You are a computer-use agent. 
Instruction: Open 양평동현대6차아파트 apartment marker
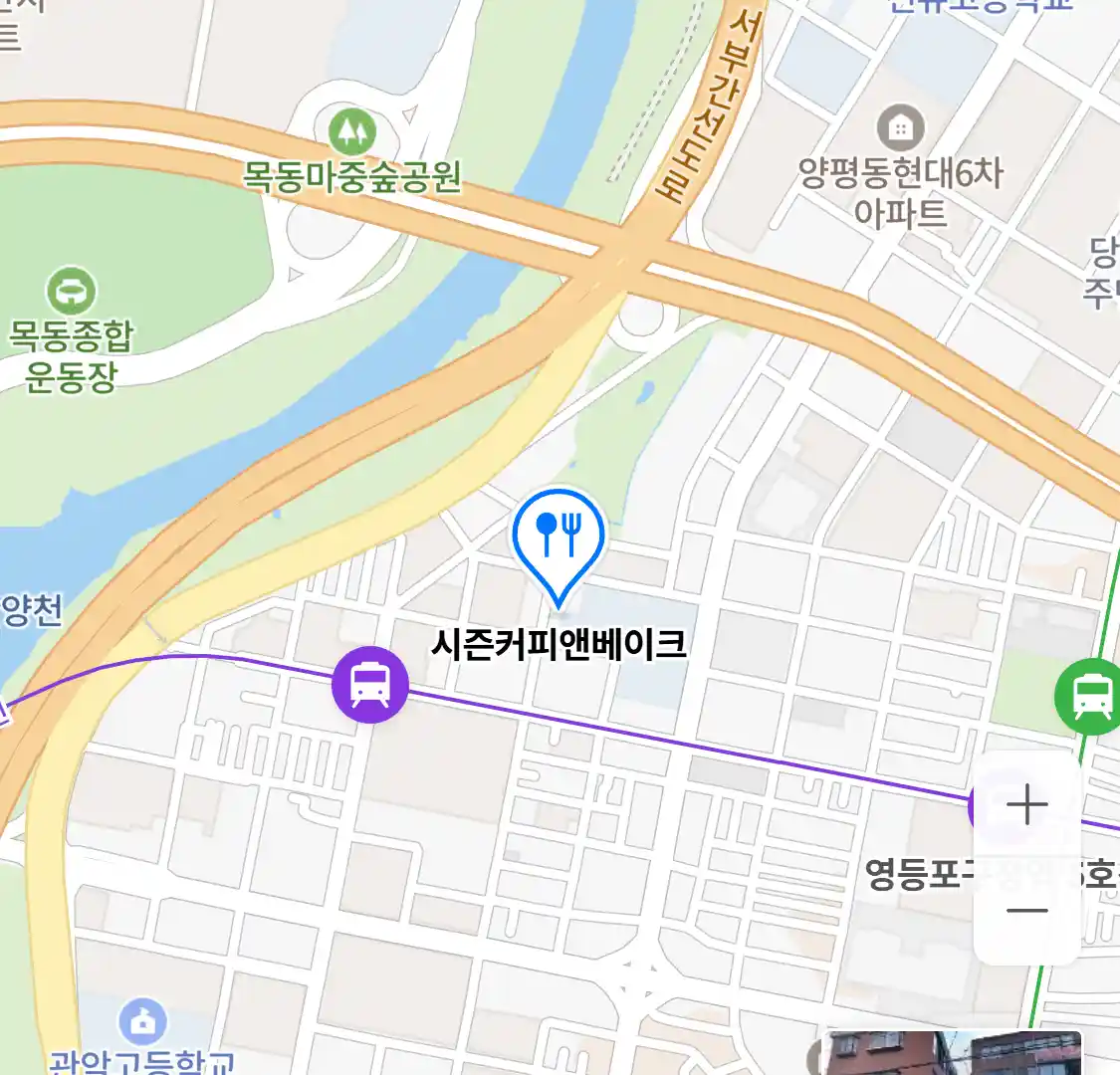tap(900, 128)
